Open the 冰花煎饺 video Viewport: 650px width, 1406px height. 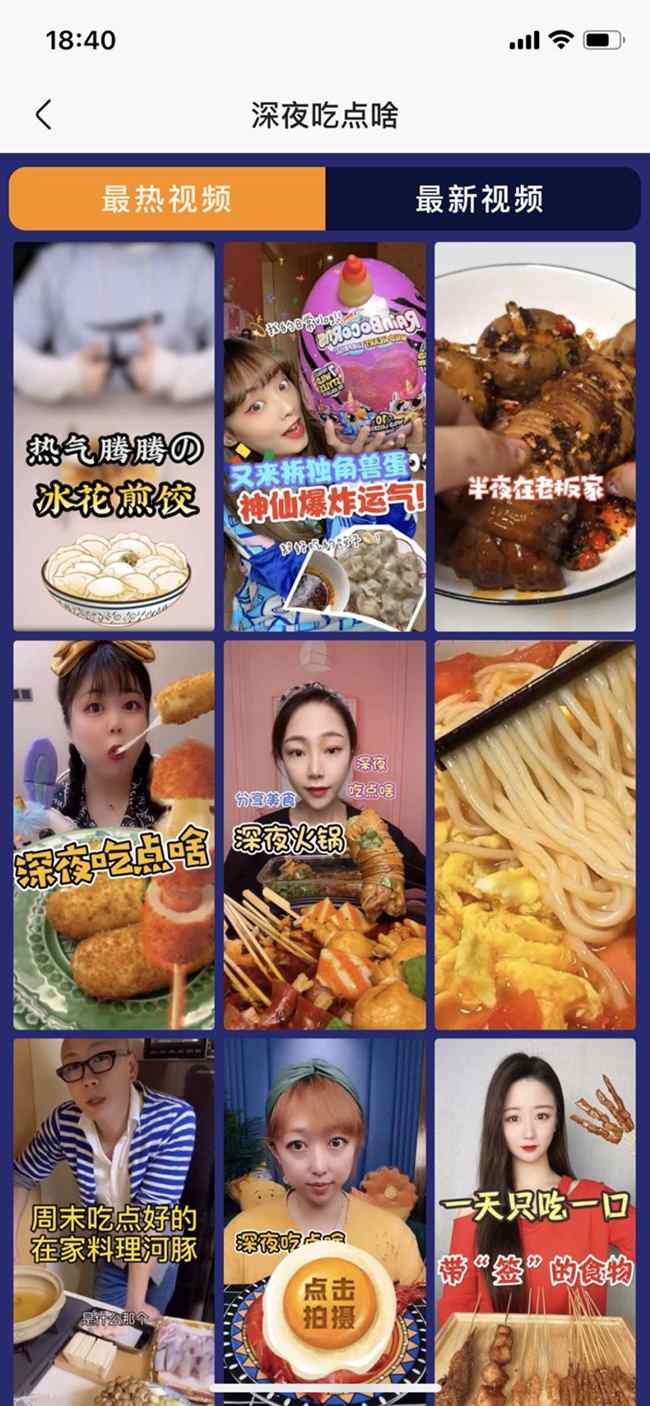114,436
